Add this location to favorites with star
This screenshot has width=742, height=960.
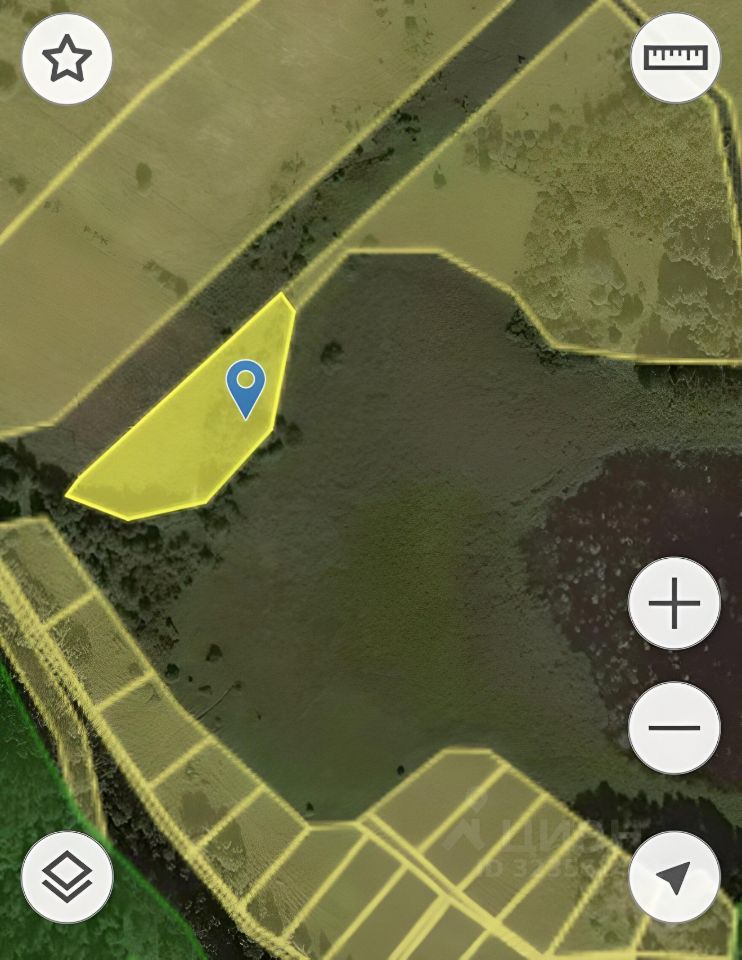(67, 60)
